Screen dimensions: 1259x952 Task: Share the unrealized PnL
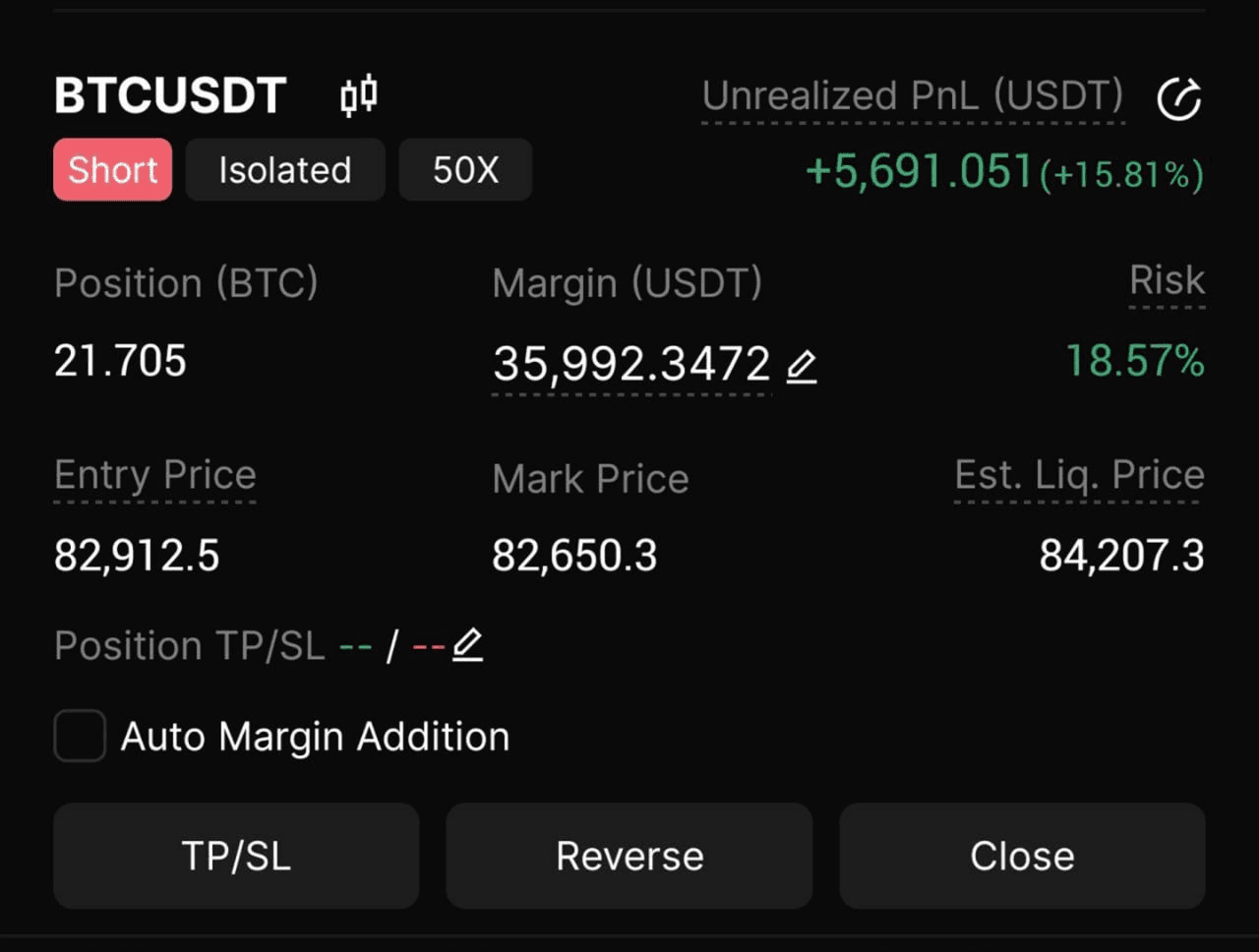[x=1178, y=99]
